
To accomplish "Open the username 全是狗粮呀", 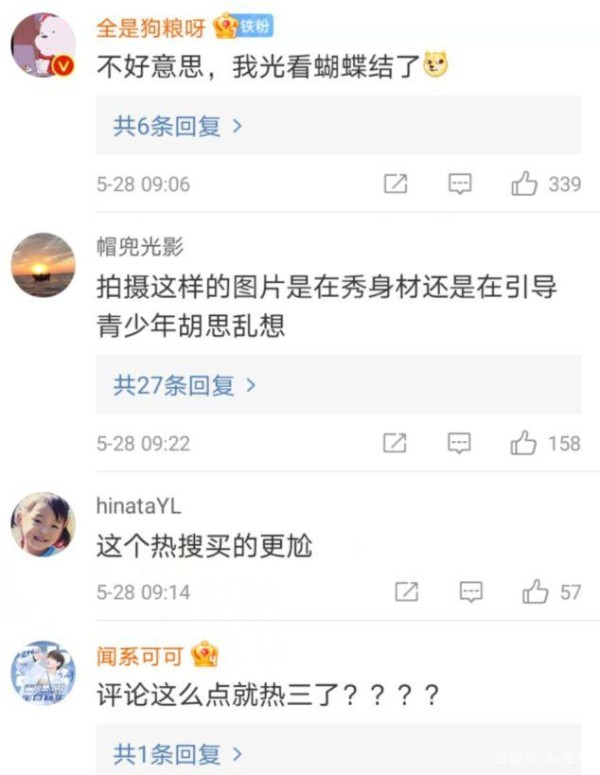I will pos(151,28).
